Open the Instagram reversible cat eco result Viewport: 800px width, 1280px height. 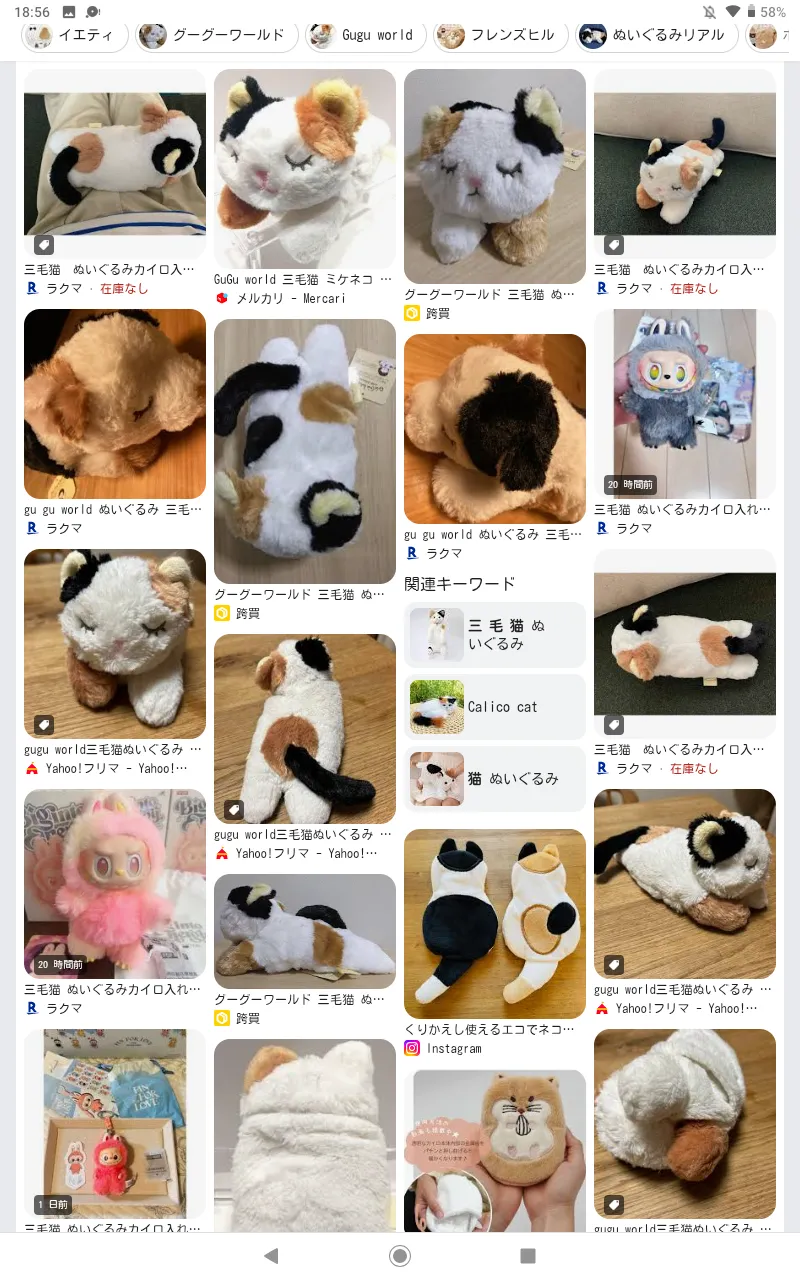[x=494, y=923]
